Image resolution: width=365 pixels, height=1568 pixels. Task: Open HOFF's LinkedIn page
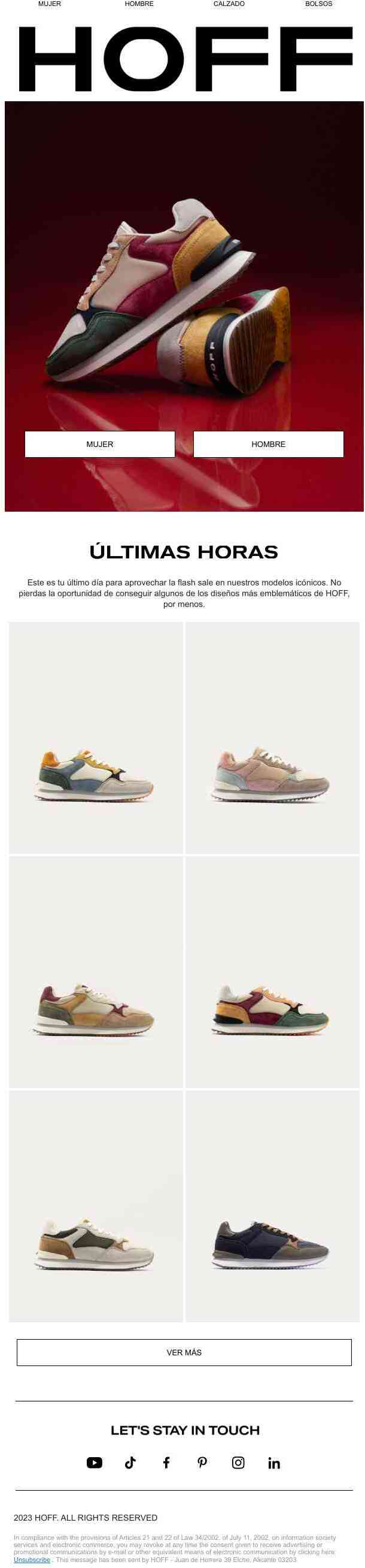click(274, 1463)
